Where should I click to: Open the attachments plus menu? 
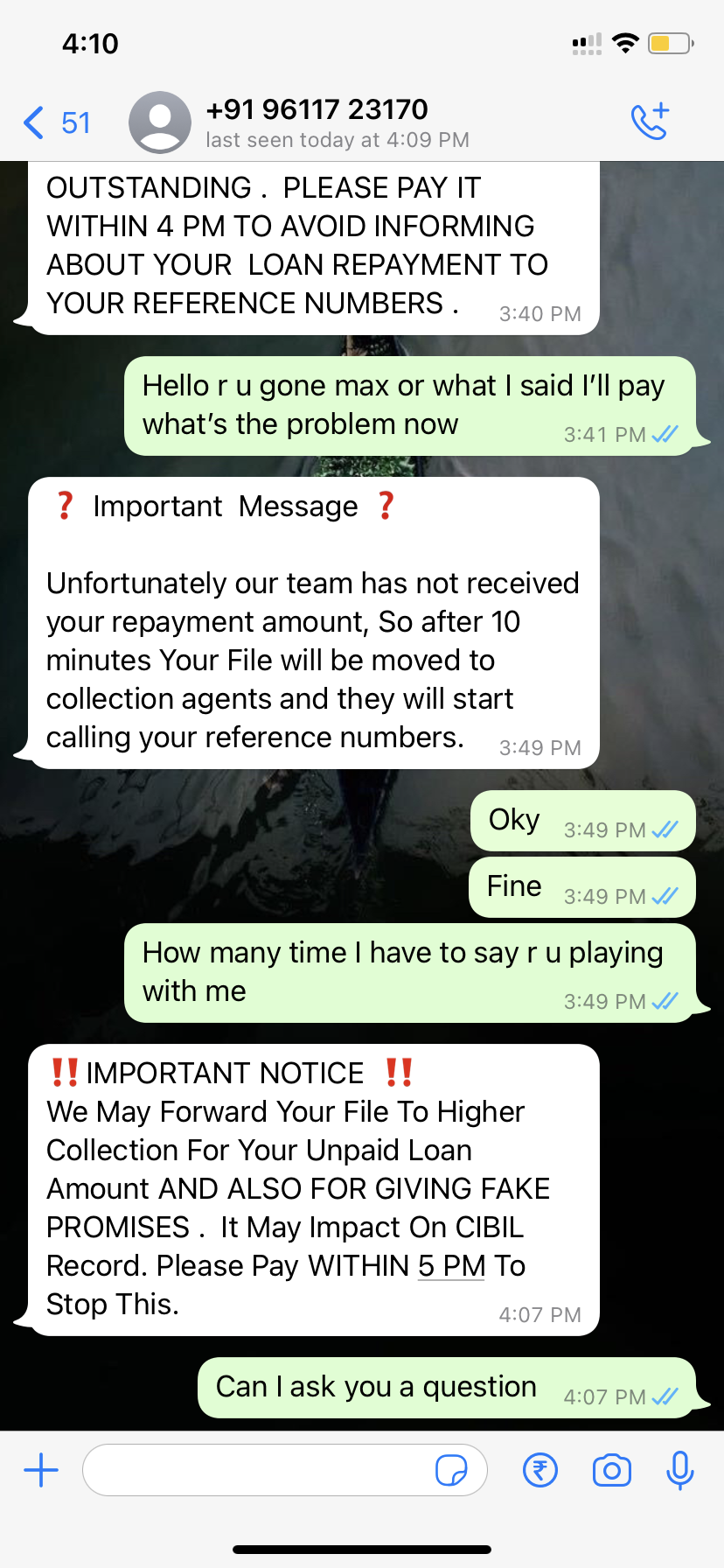(41, 1470)
